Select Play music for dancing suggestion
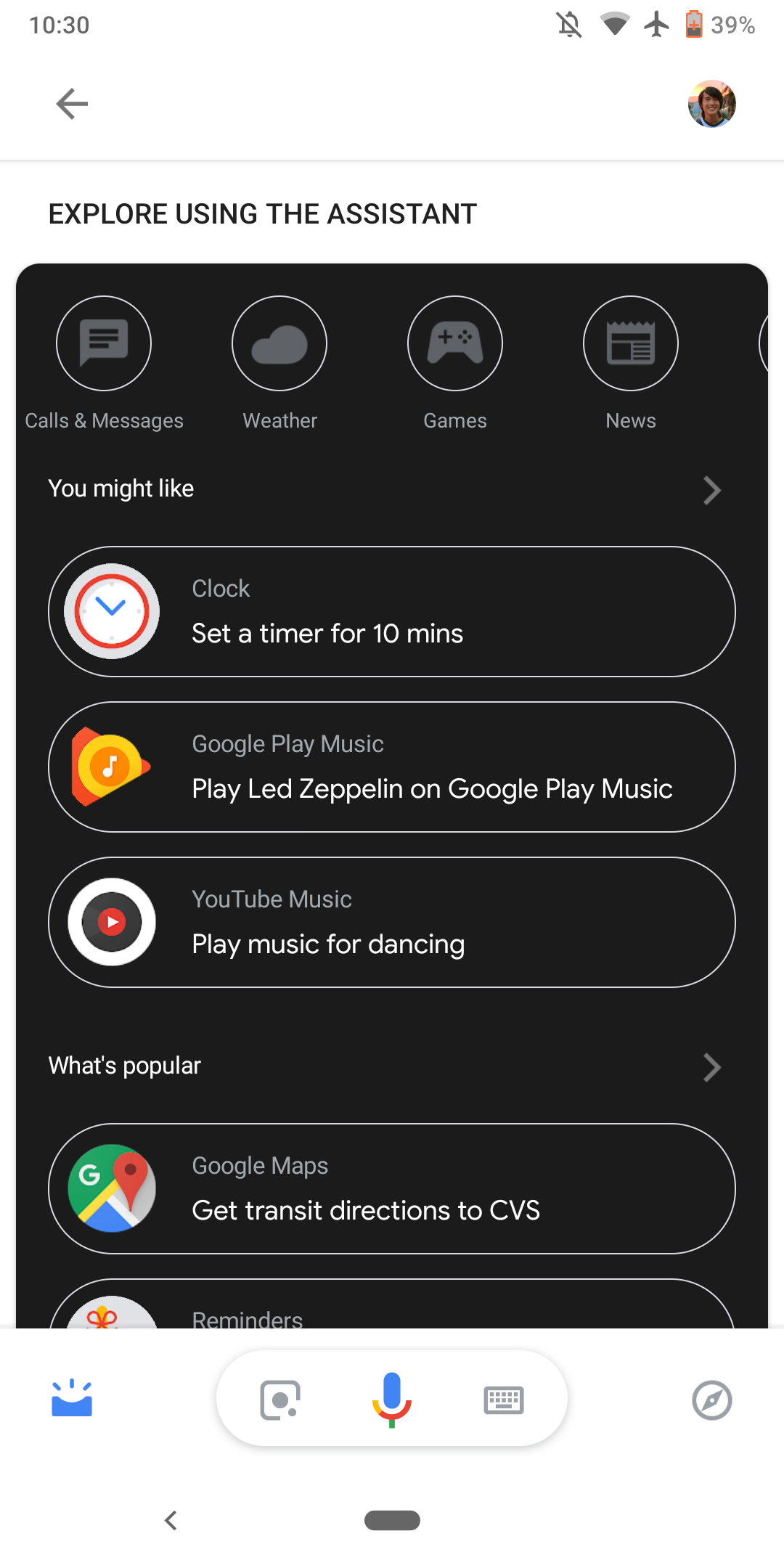 point(392,922)
